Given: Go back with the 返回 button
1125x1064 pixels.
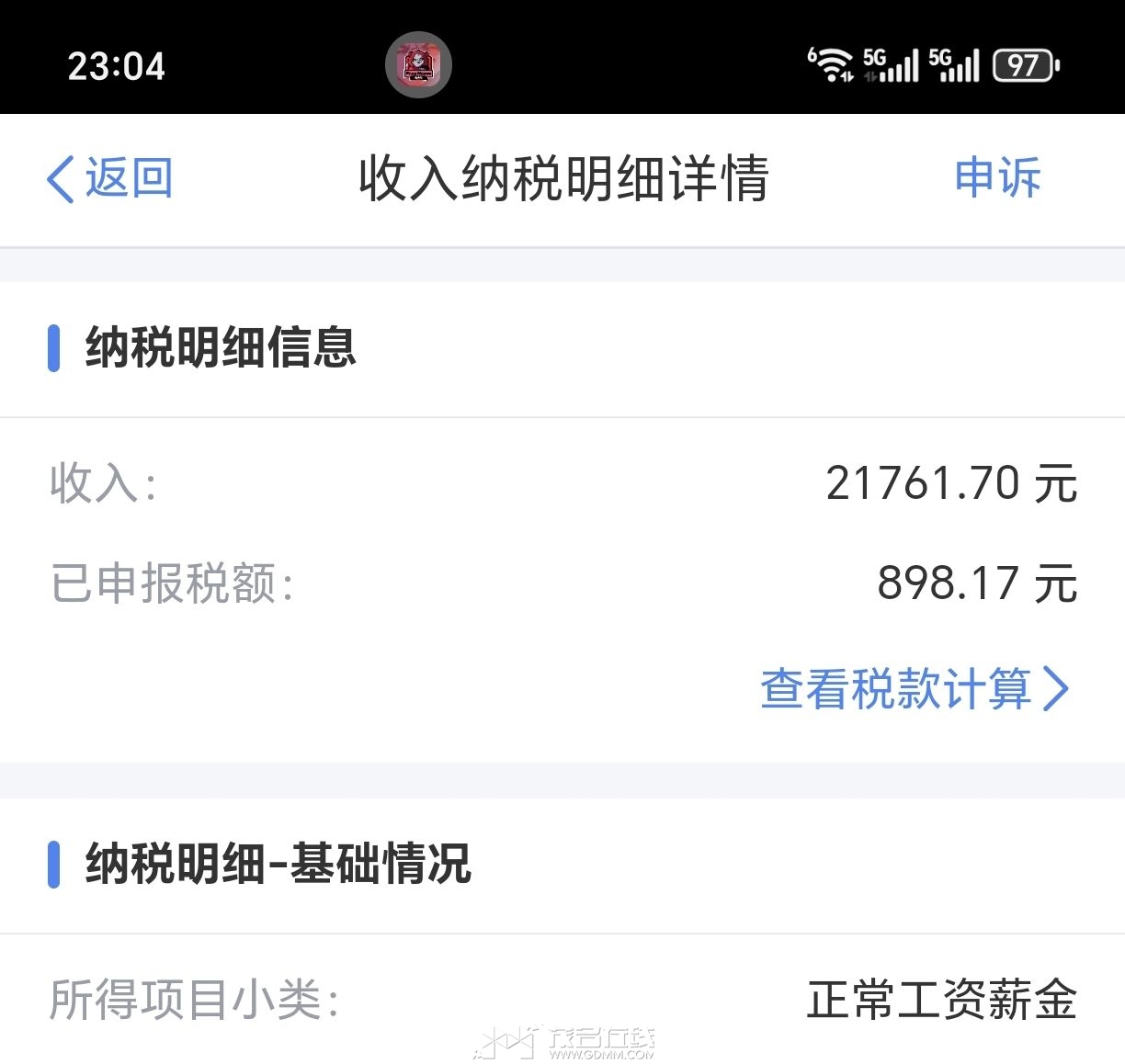Looking at the screenshot, I should click(x=110, y=178).
